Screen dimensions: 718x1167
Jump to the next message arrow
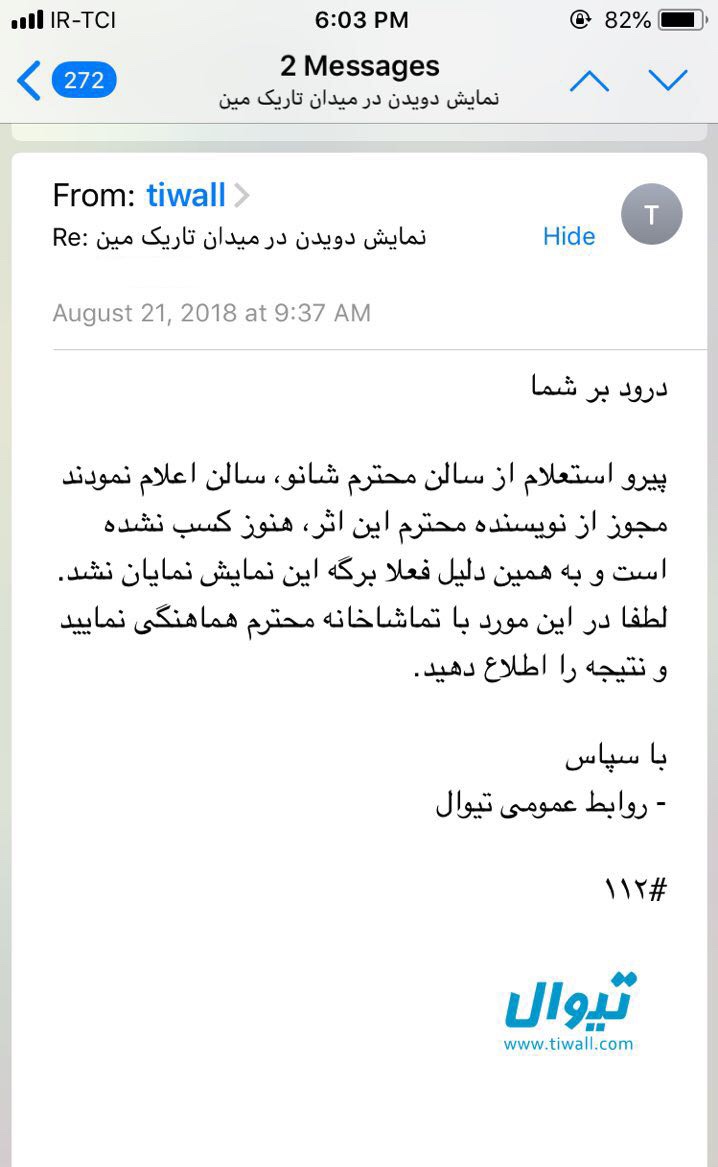point(668,80)
